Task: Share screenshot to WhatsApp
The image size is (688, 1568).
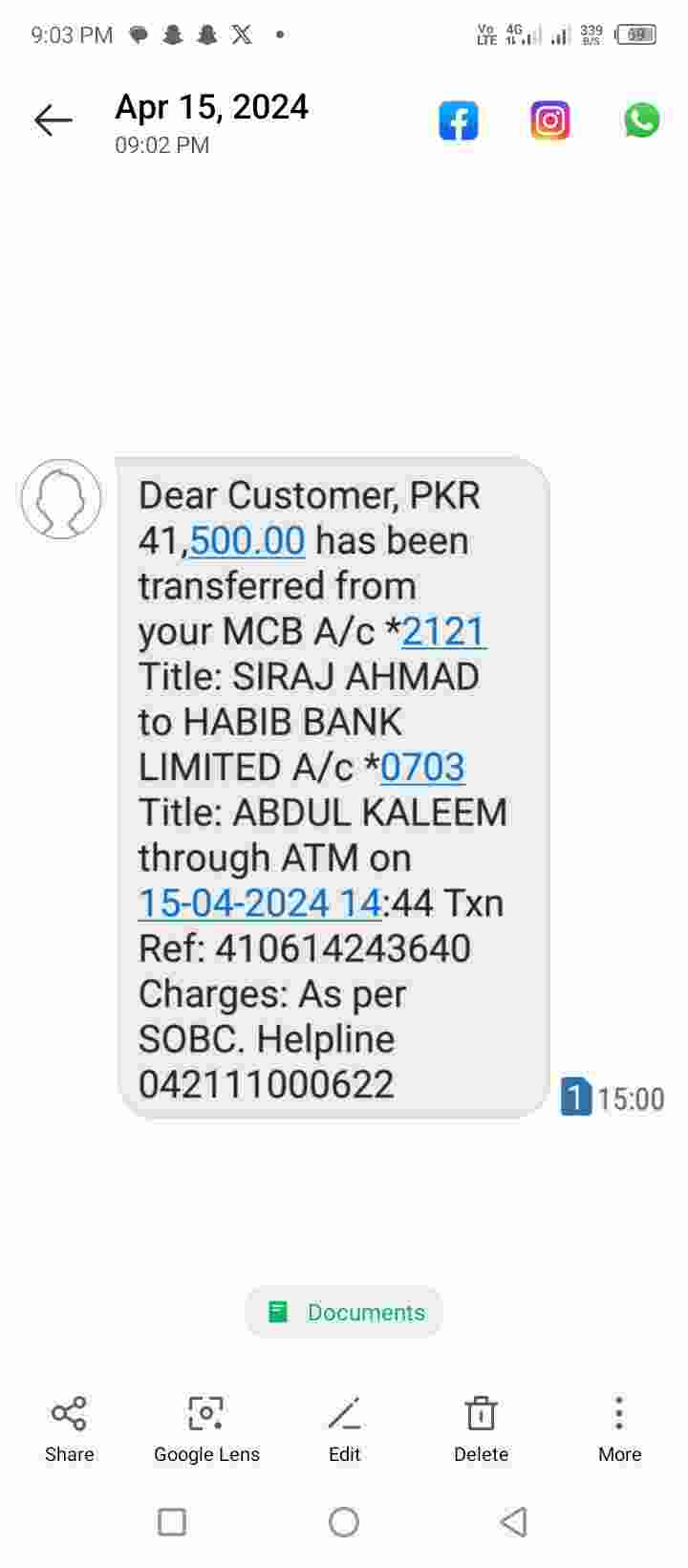Action: coord(641,120)
